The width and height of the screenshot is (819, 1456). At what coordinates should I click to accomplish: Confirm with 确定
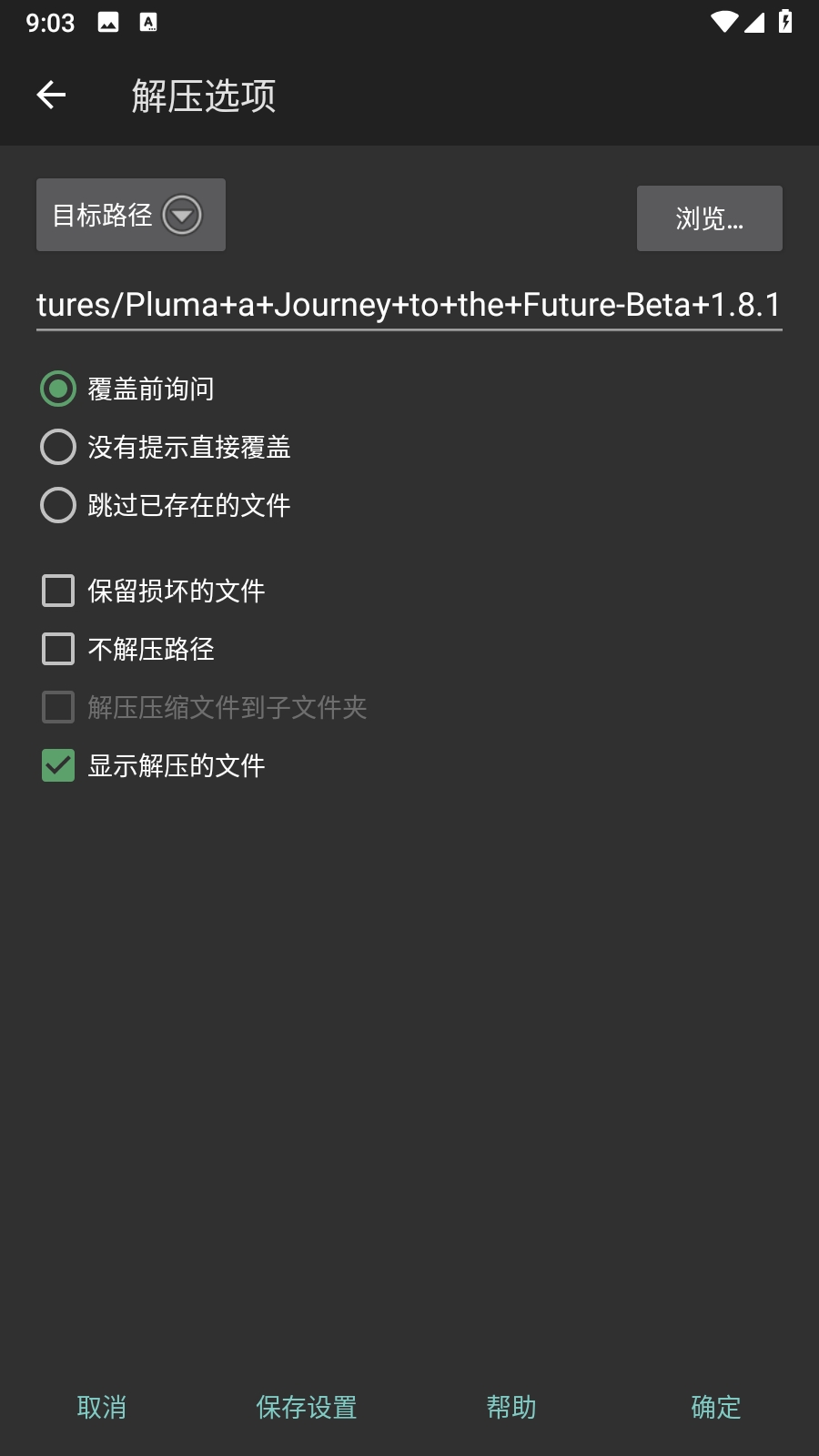point(716,1408)
